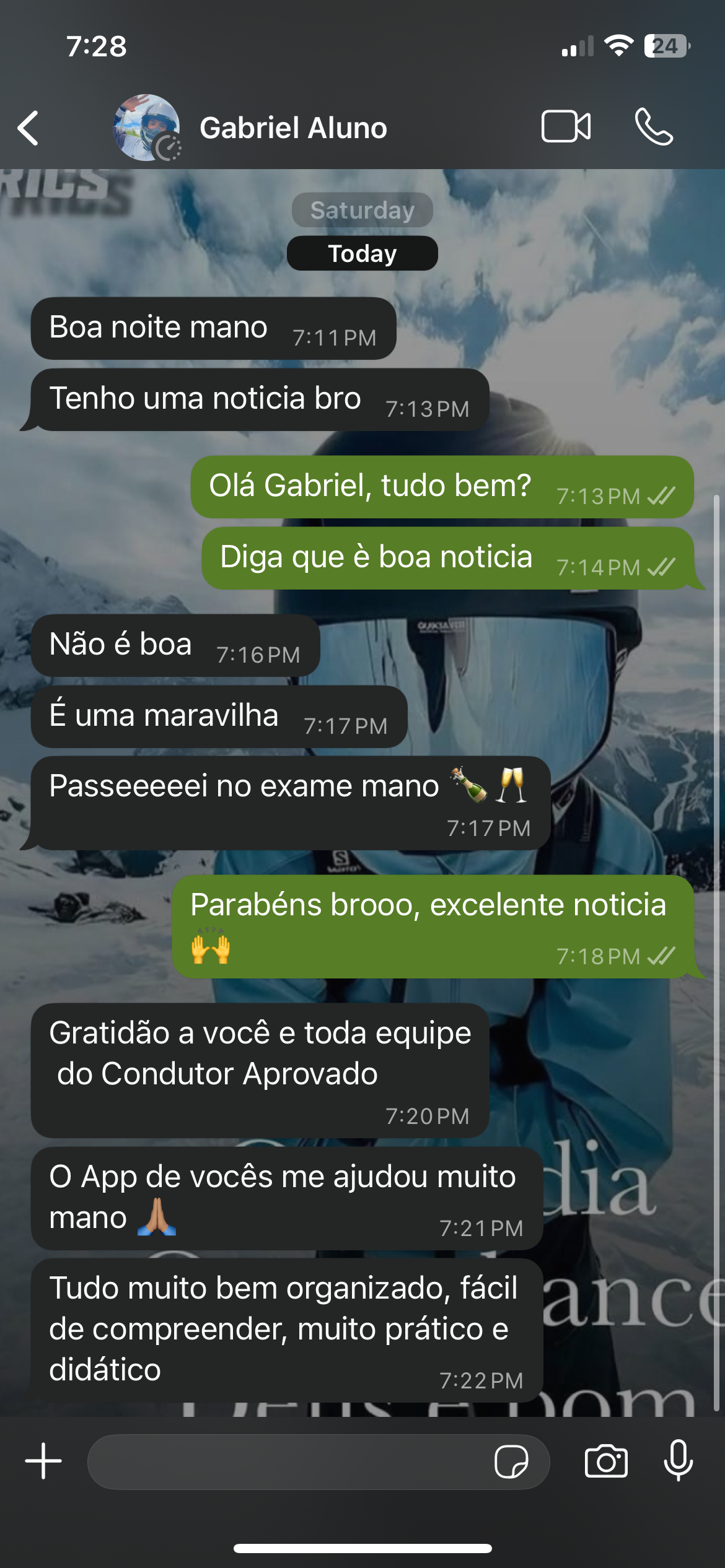
Task: Open the attachment plus menu
Action: pos(43,1461)
